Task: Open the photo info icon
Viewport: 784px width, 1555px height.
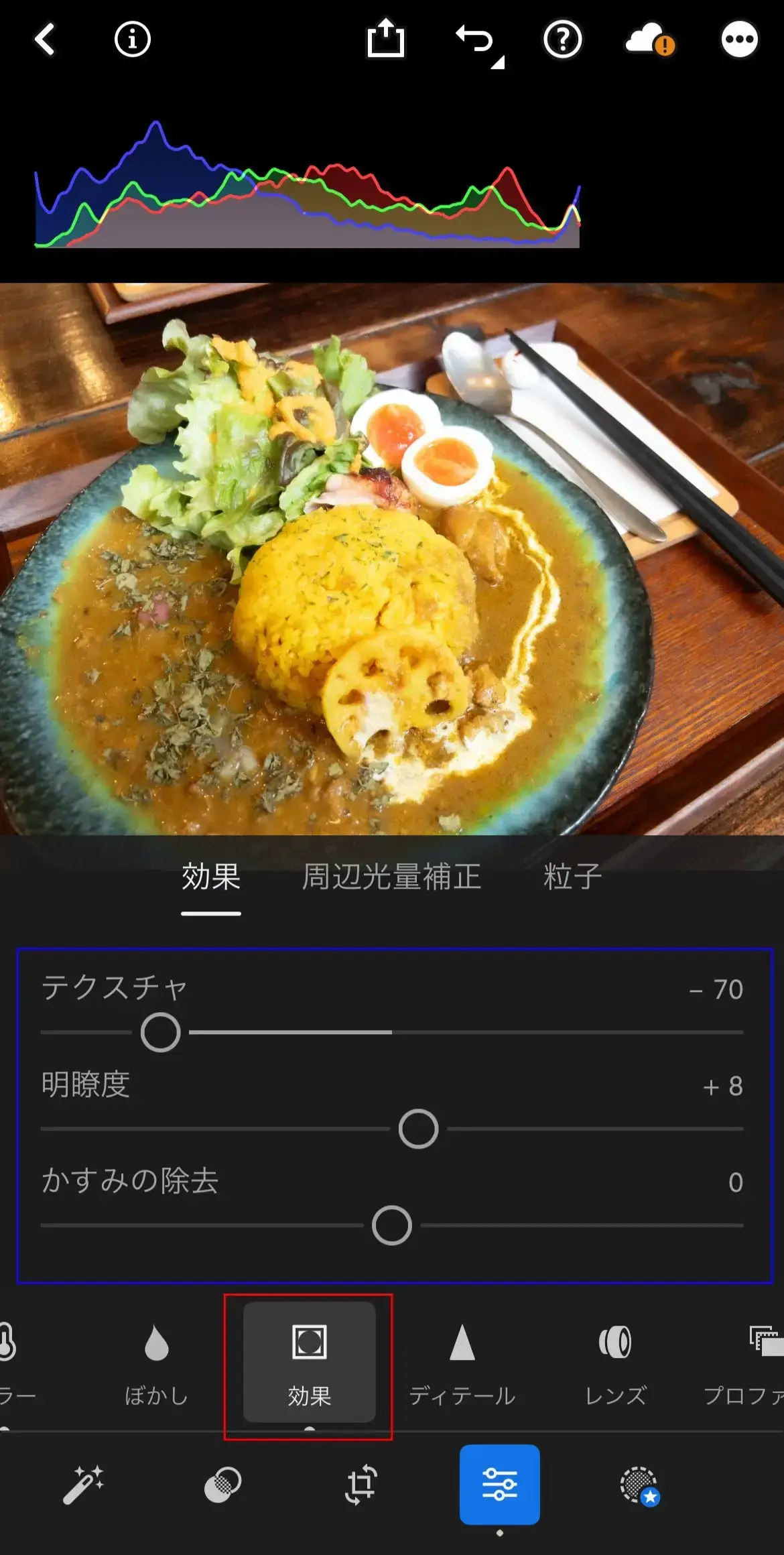Action: [132, 40]
